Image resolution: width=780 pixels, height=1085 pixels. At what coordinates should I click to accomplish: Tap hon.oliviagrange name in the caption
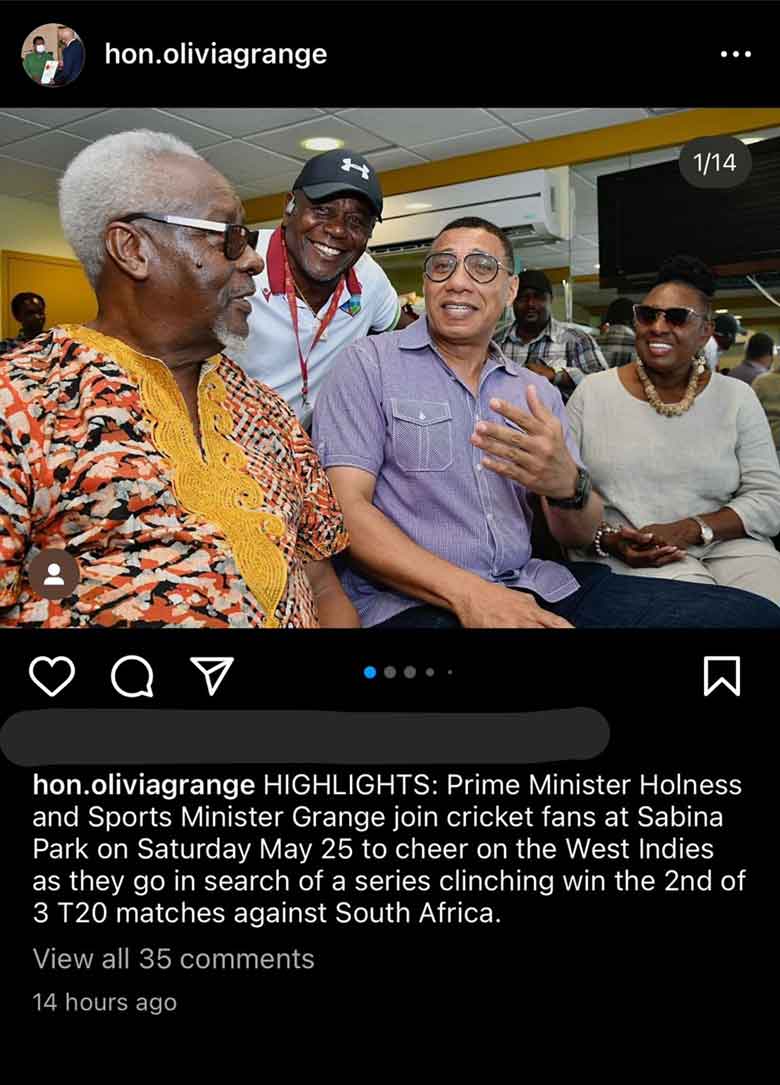[143, 784]
